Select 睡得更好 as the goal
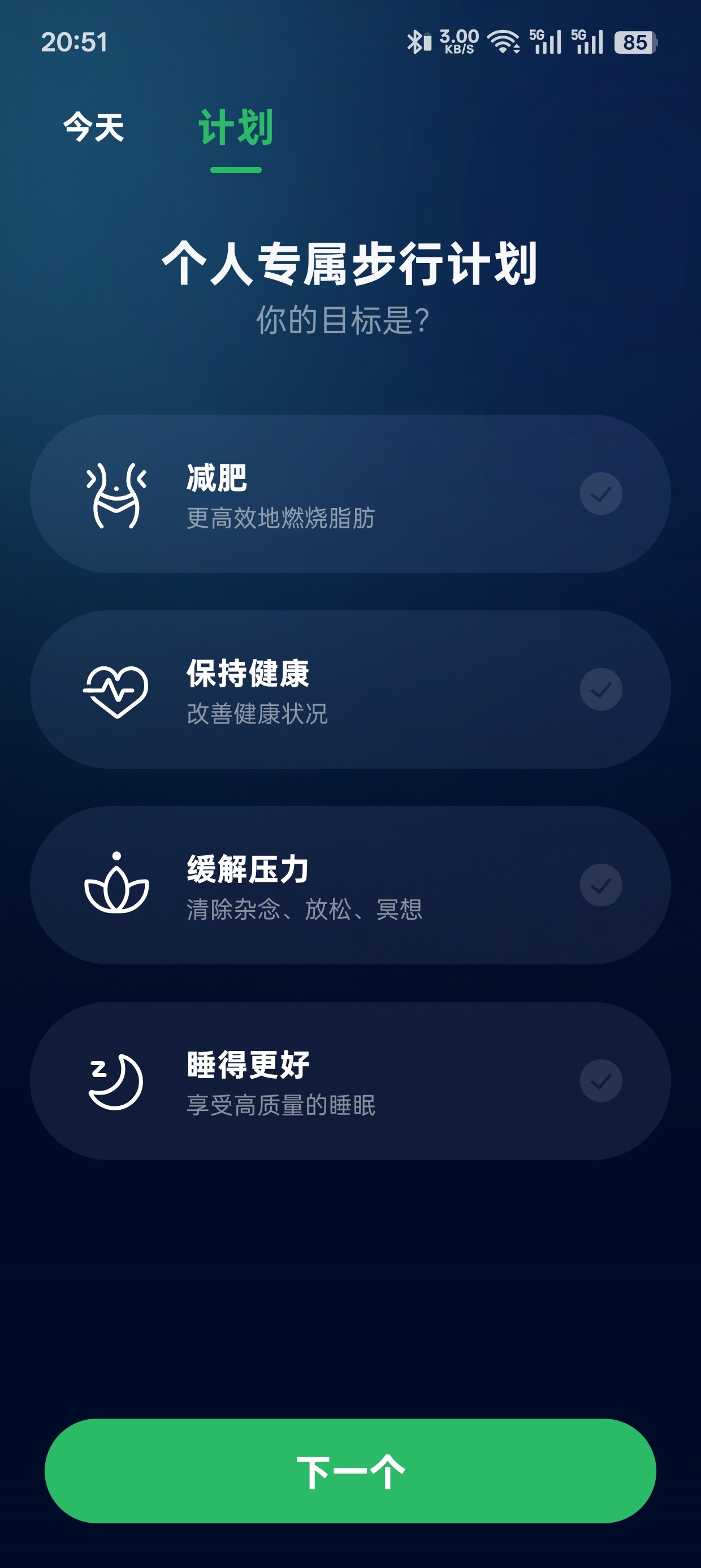The height and width of the screenshot is (1568, 701). (x=350, y=1081)
